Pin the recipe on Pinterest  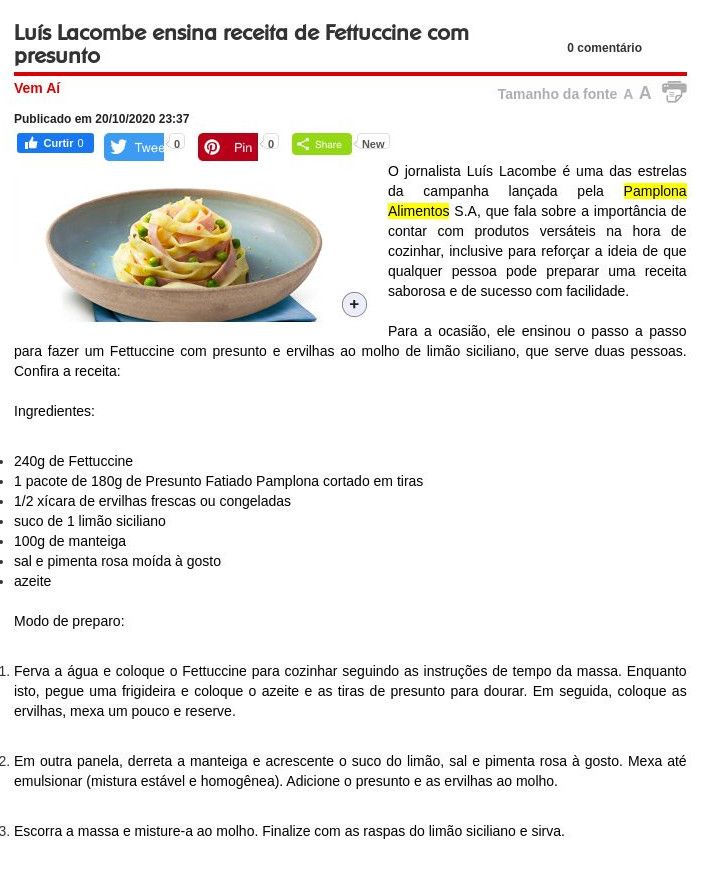click(x=228, y=147)
